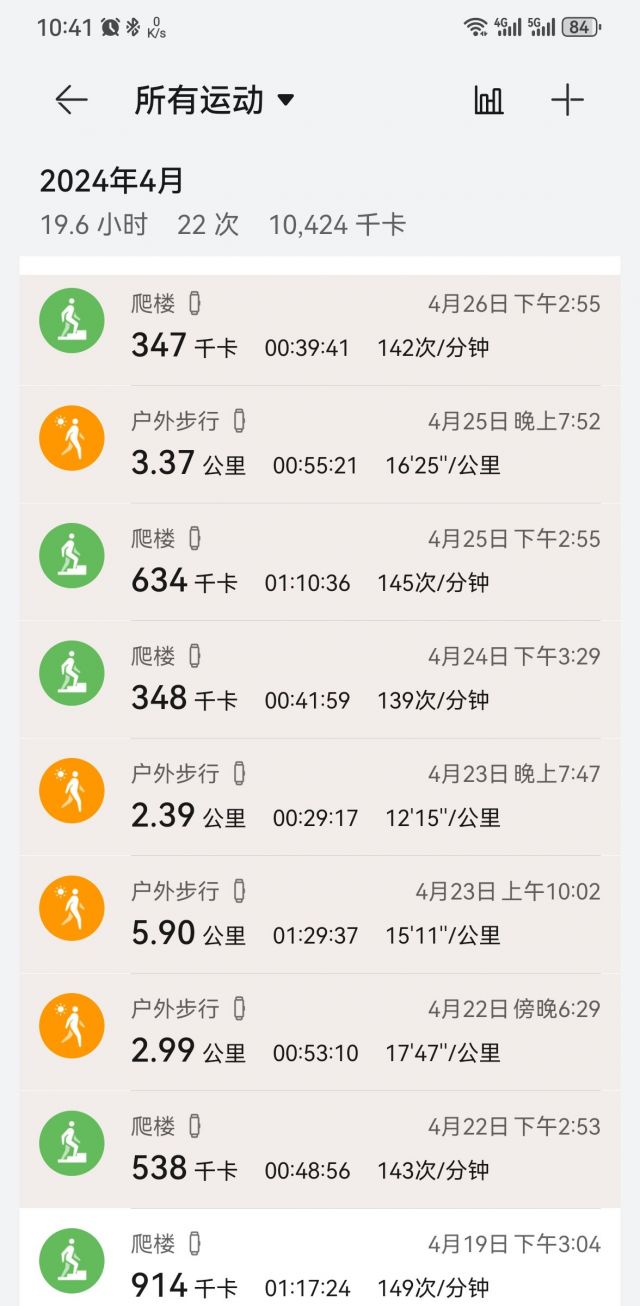Open the workout statistics chart icon
Image resolution: width=640 pixels, height=1306 pixels.
489,100
